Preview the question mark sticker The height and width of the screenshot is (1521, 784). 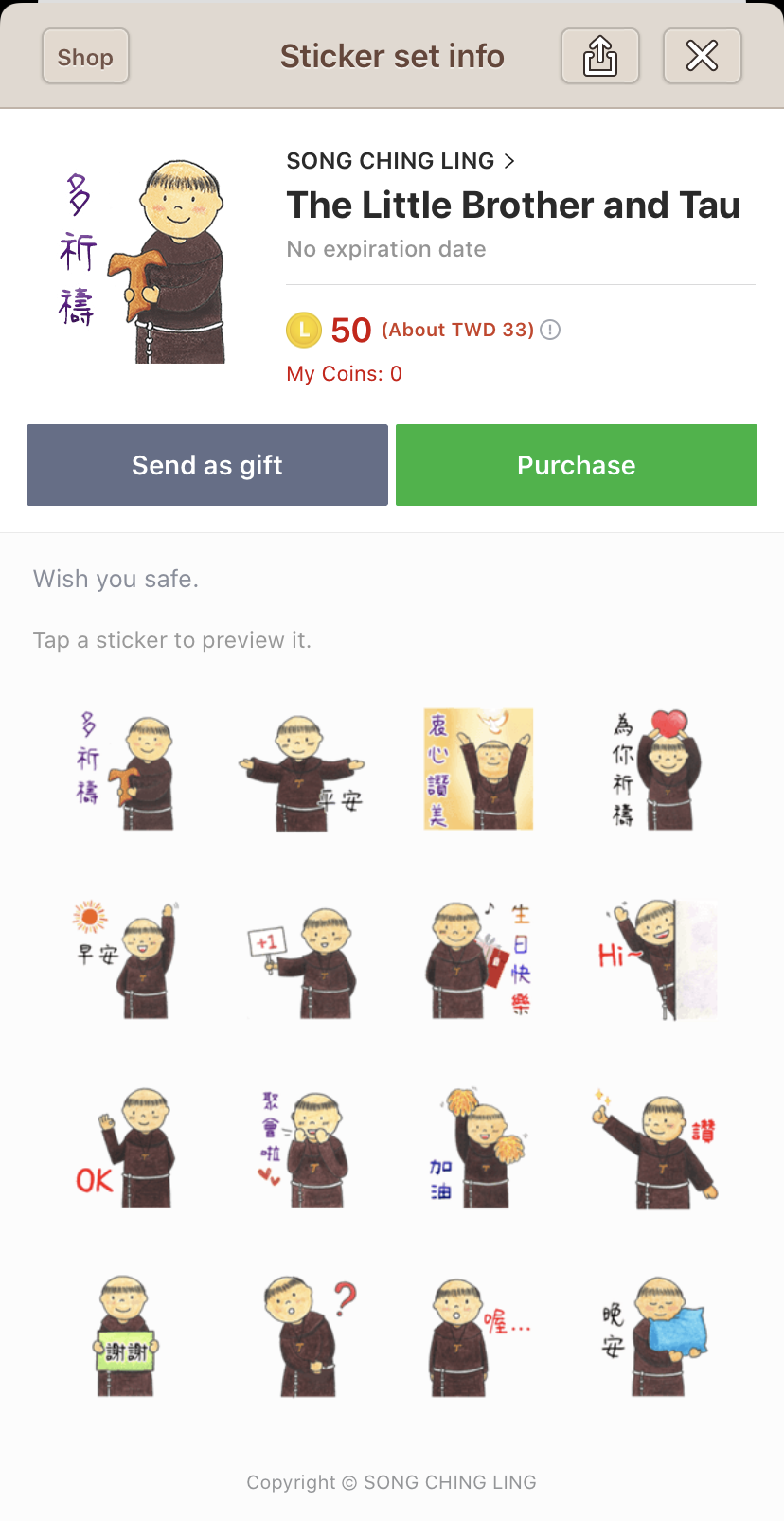308,1335
